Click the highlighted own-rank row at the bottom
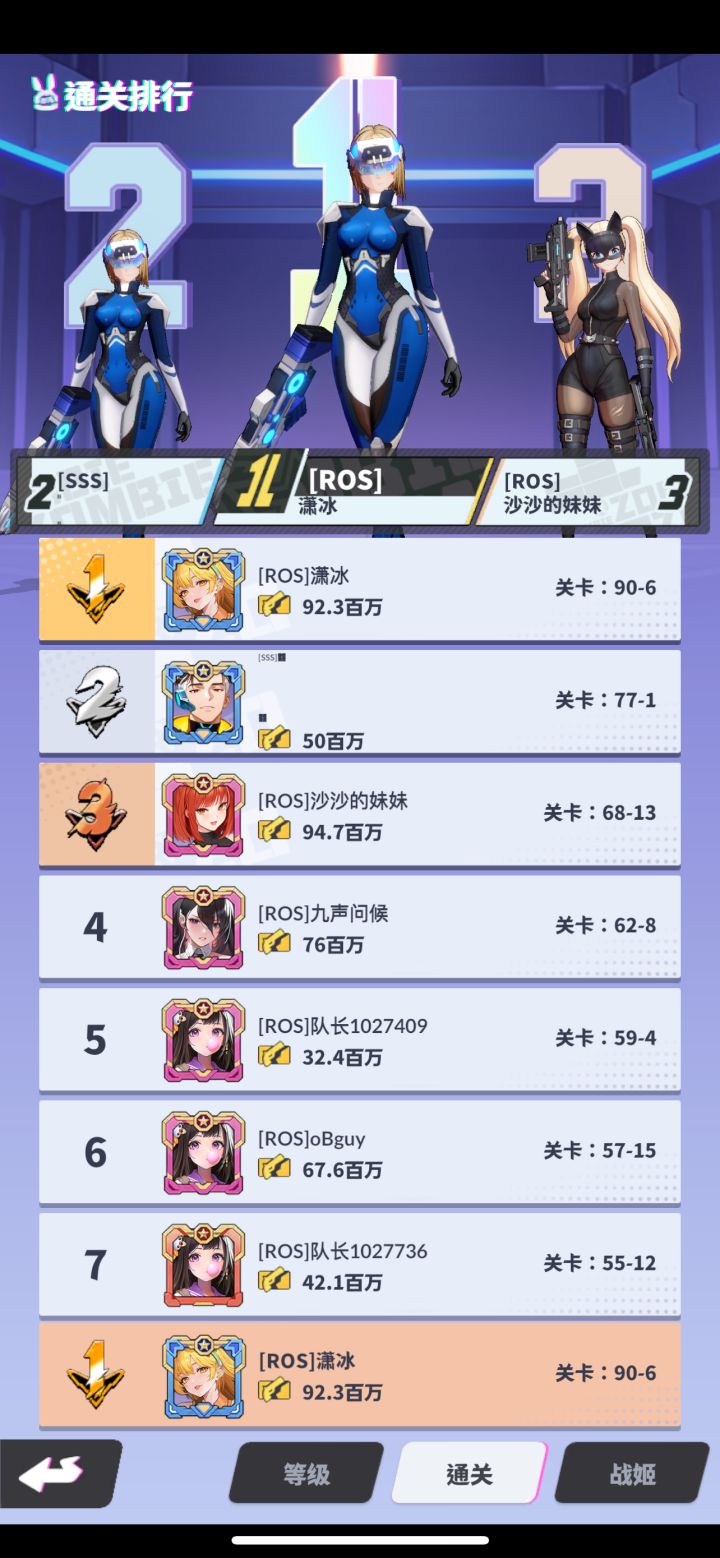This screenshot has width=720, height=1558. tap(360, 1374)
